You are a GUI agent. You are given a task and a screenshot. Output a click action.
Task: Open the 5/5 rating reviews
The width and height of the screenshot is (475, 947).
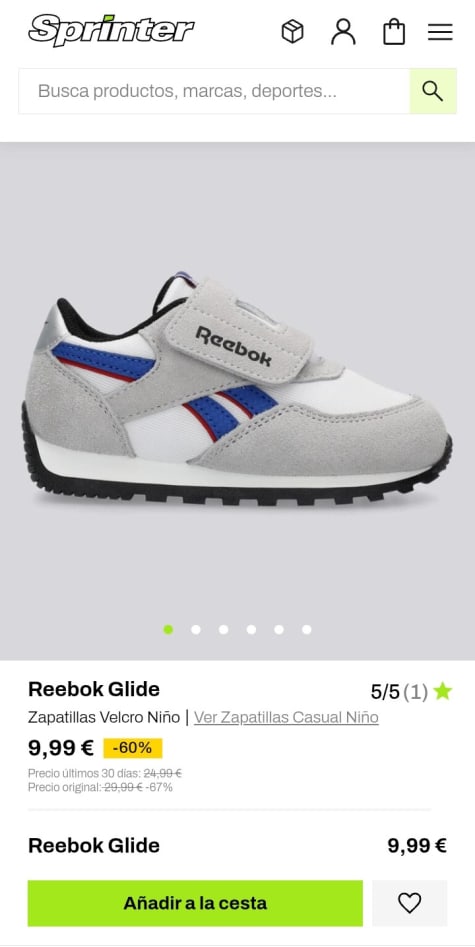[412, 692]
